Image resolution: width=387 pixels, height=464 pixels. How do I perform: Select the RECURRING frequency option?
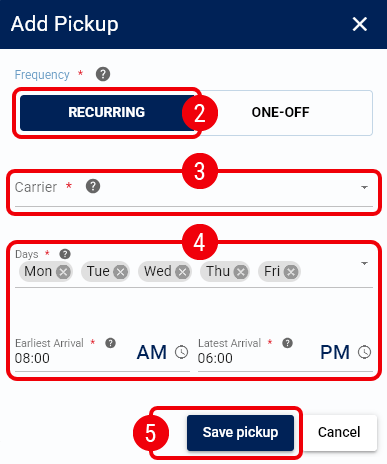106,112
